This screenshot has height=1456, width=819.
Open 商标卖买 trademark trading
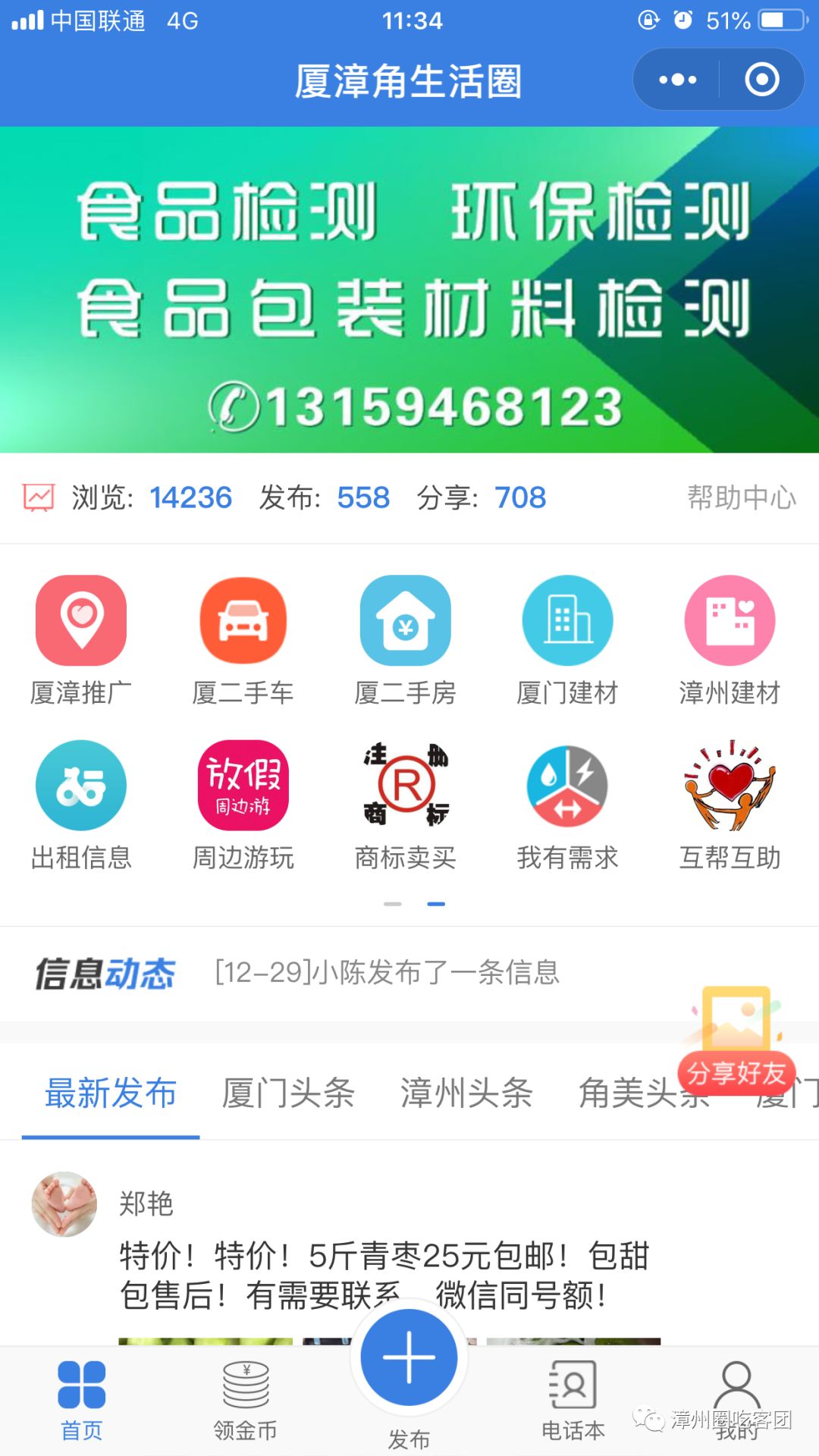pyautogui.click(x=406, y=805)
